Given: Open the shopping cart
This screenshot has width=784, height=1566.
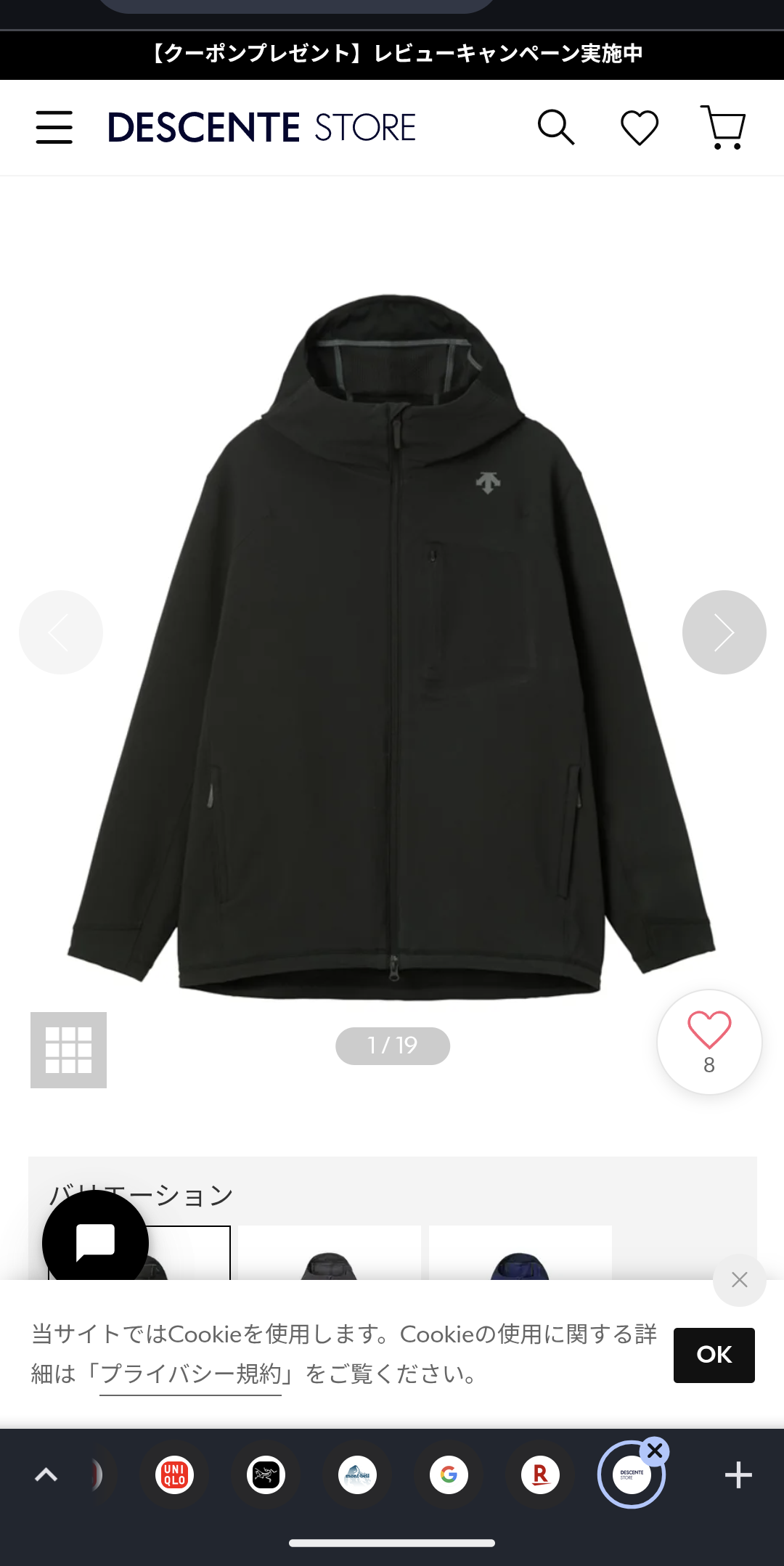Looking at the screenshot, I should (x=724, y=128).
